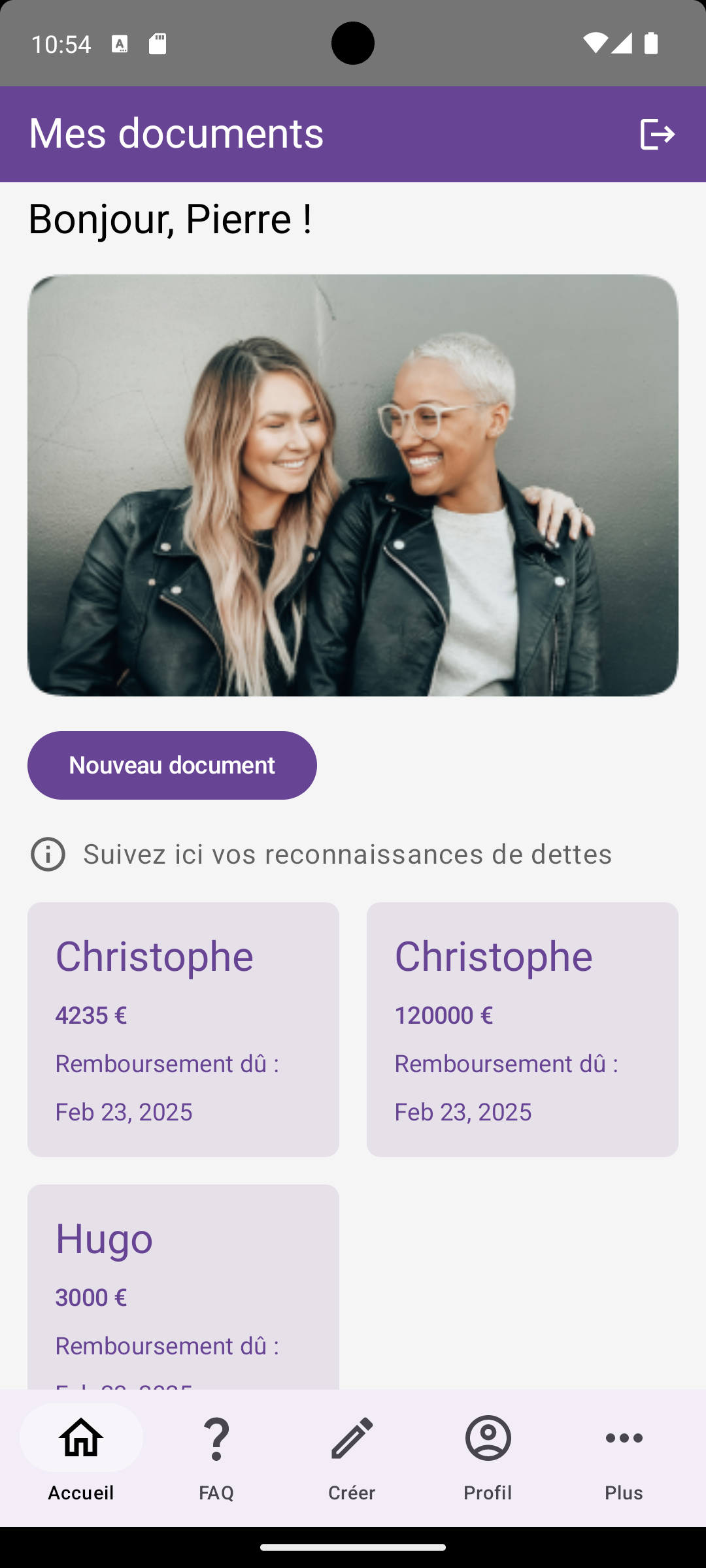Tap the logout icon in the app bar
This screenshot has height=1568, width=706.
click(x=656, y=135)
